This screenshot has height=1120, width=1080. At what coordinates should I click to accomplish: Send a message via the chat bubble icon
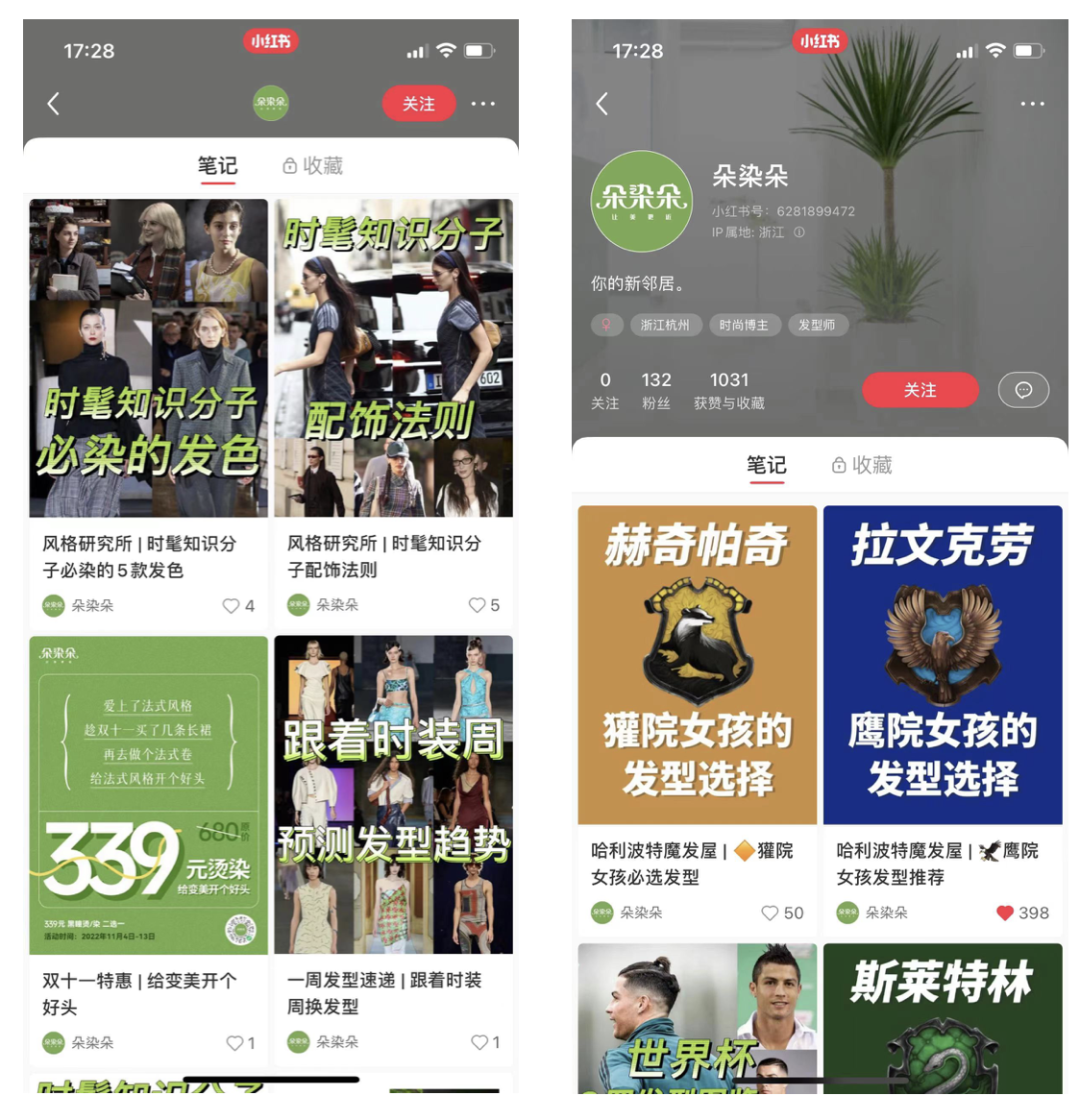pyautogui.click(x=1023, y=390)
